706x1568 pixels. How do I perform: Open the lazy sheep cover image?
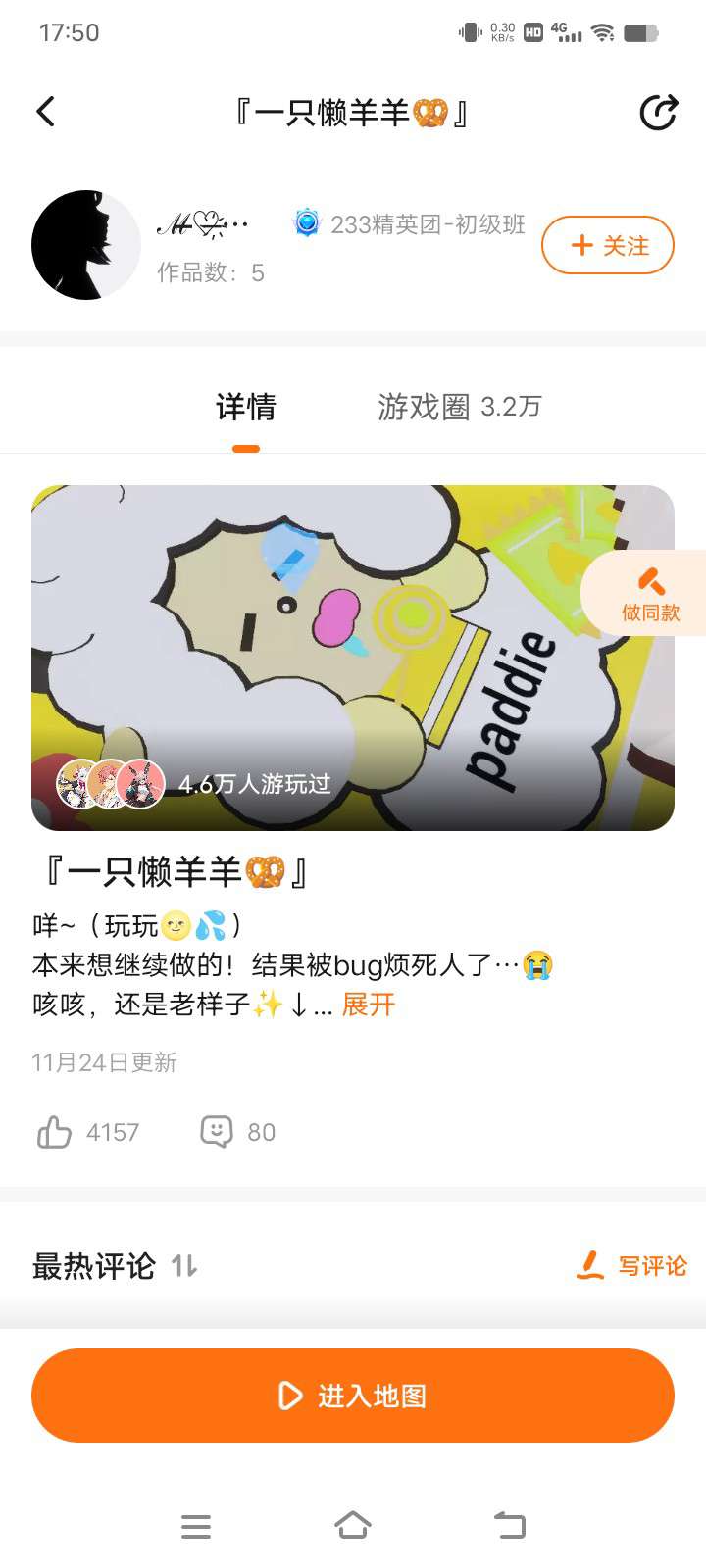click(x=353, y=658)
